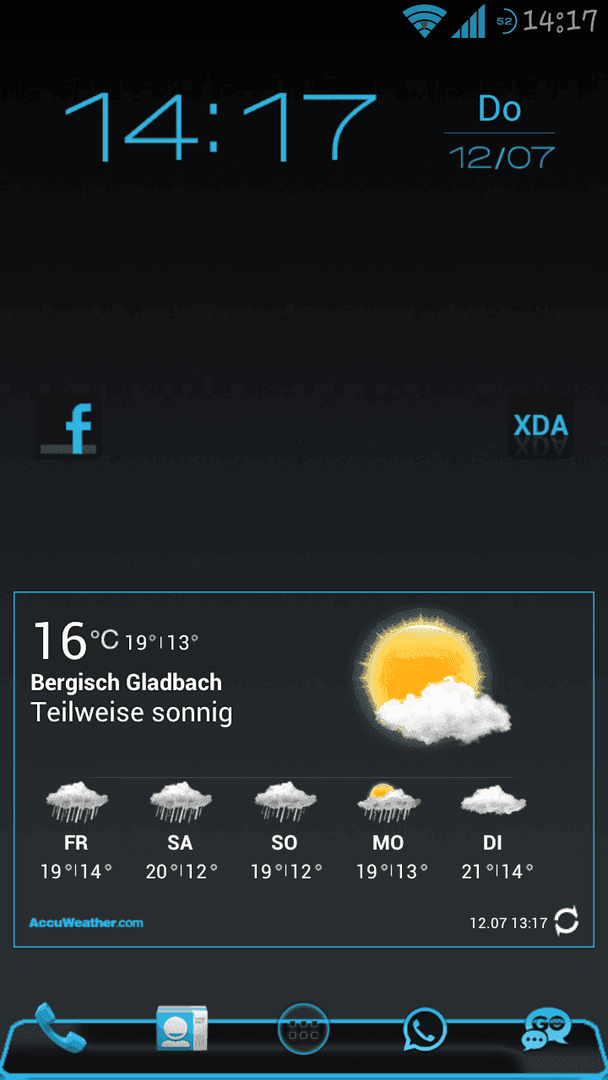608x1080 pixels.
Task: Open the phone dialer from the dock
Action: point(59,1027)
